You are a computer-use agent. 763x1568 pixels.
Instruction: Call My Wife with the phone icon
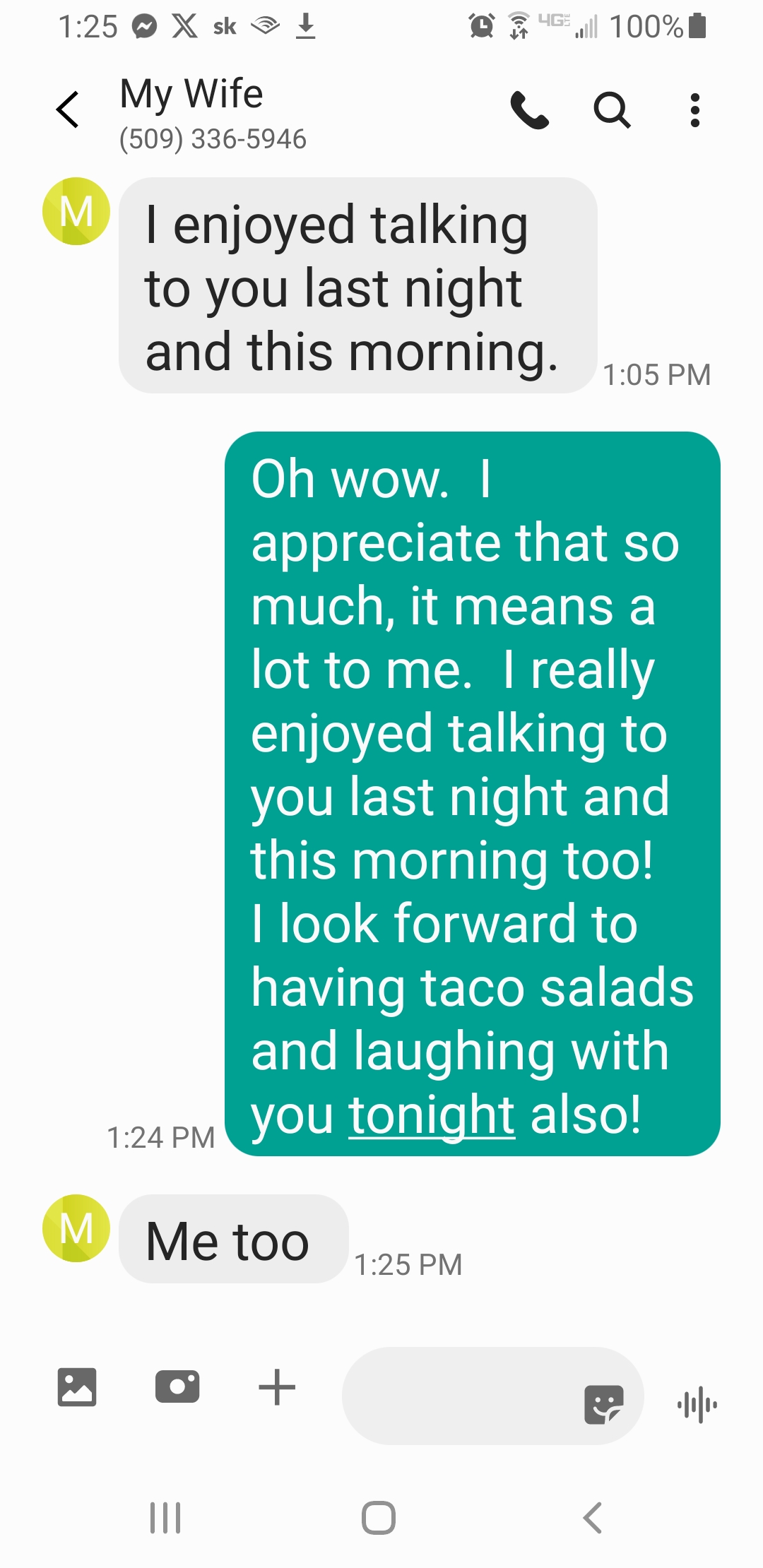pyautogui.click(x=529, y=110)
